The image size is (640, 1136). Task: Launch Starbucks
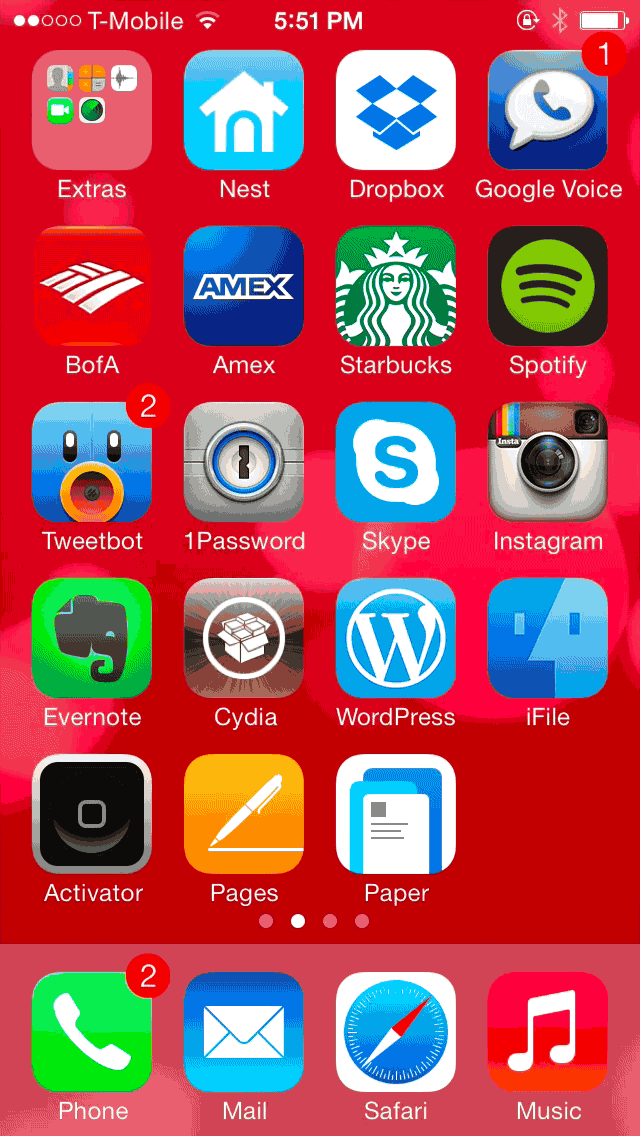click(396, 286)
